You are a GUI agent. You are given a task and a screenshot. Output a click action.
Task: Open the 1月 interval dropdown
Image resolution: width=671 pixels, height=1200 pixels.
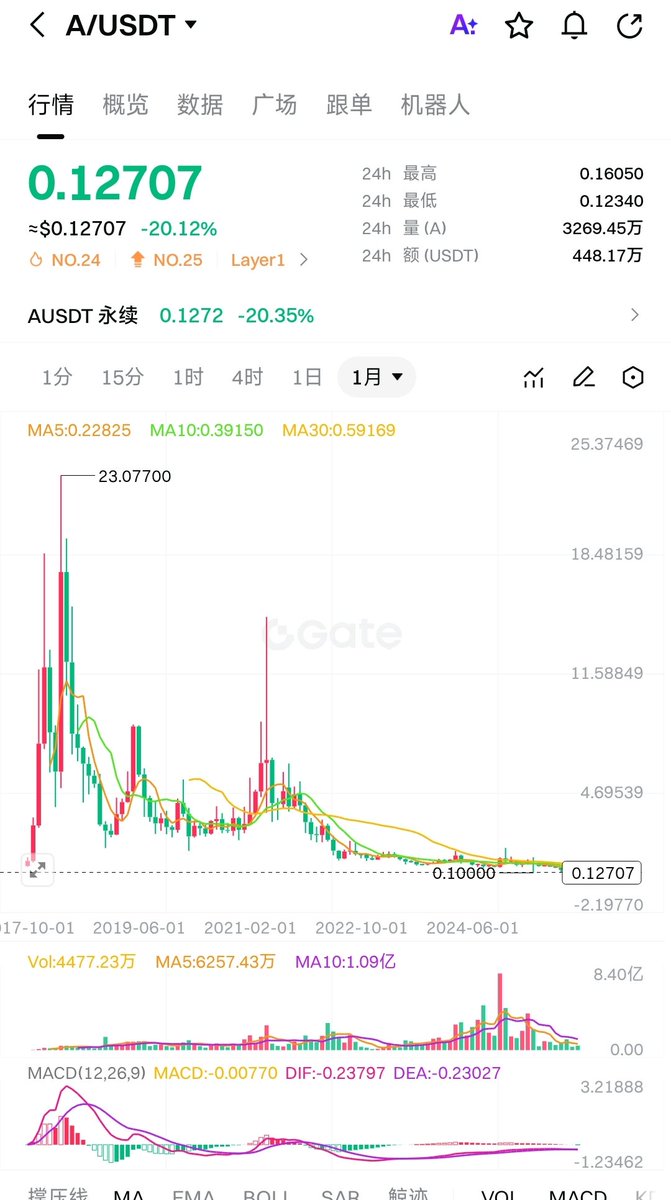[x=377, y=377]
